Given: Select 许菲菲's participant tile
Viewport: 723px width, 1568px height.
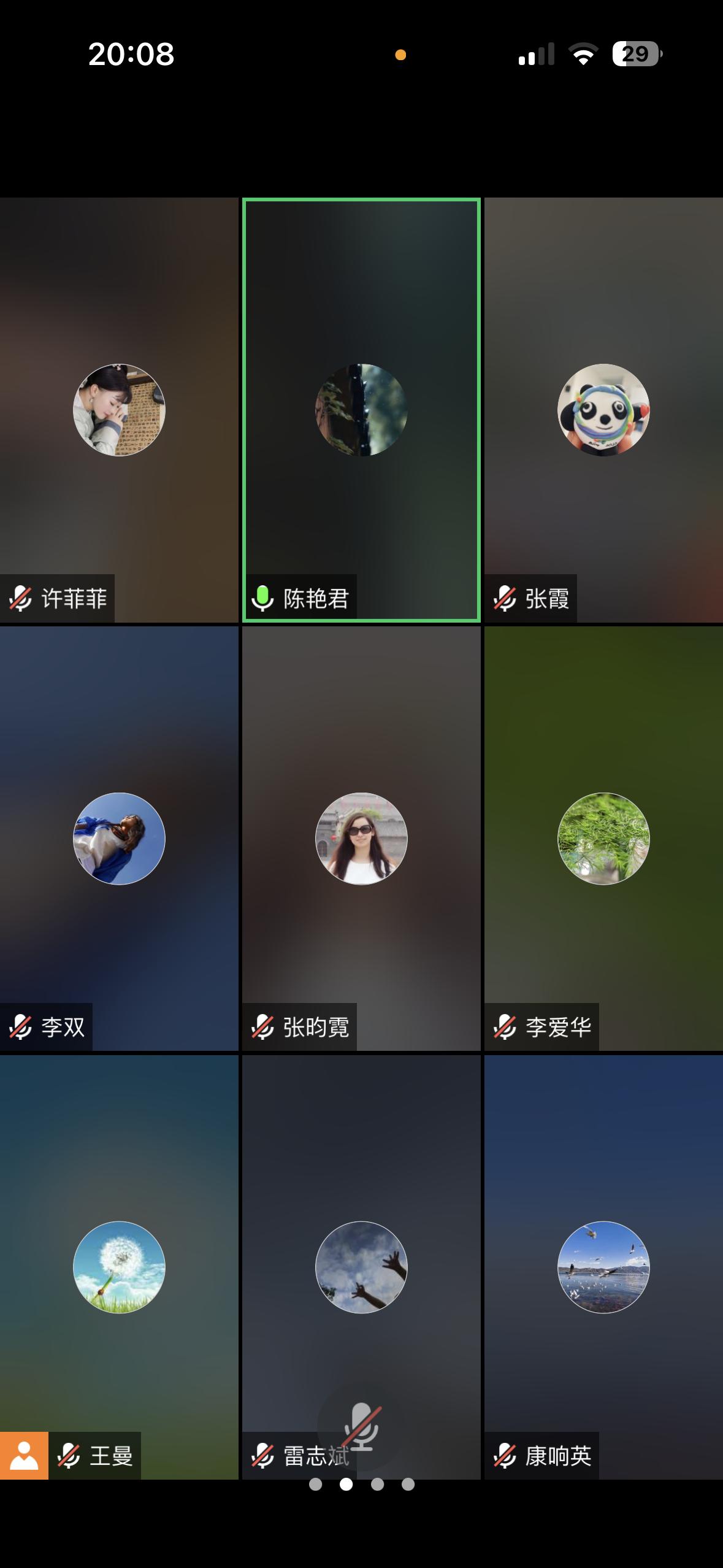Looking at the screenshot, I should pyautogui.click(x=119, y=410).
